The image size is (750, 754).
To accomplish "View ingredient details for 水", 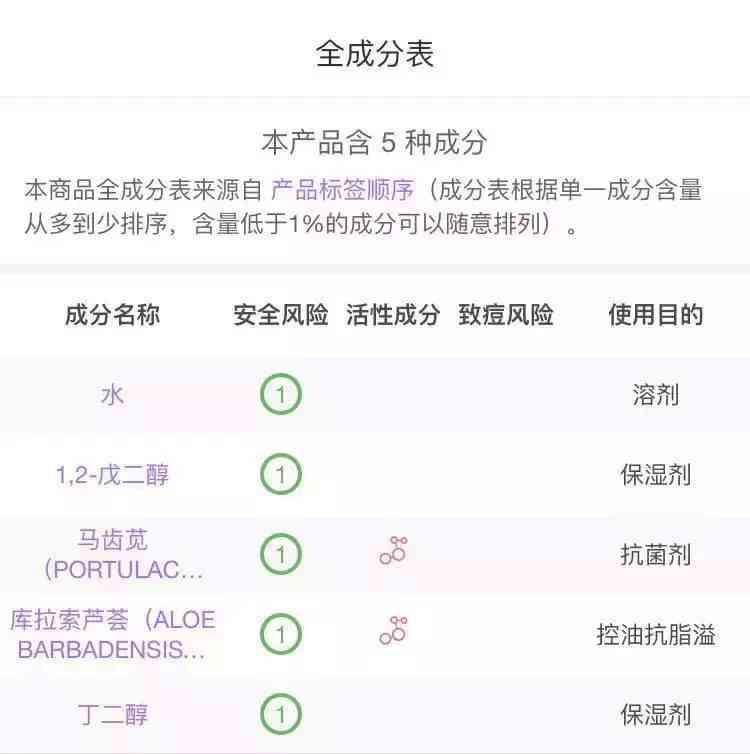I will click(x=112, y=395).
